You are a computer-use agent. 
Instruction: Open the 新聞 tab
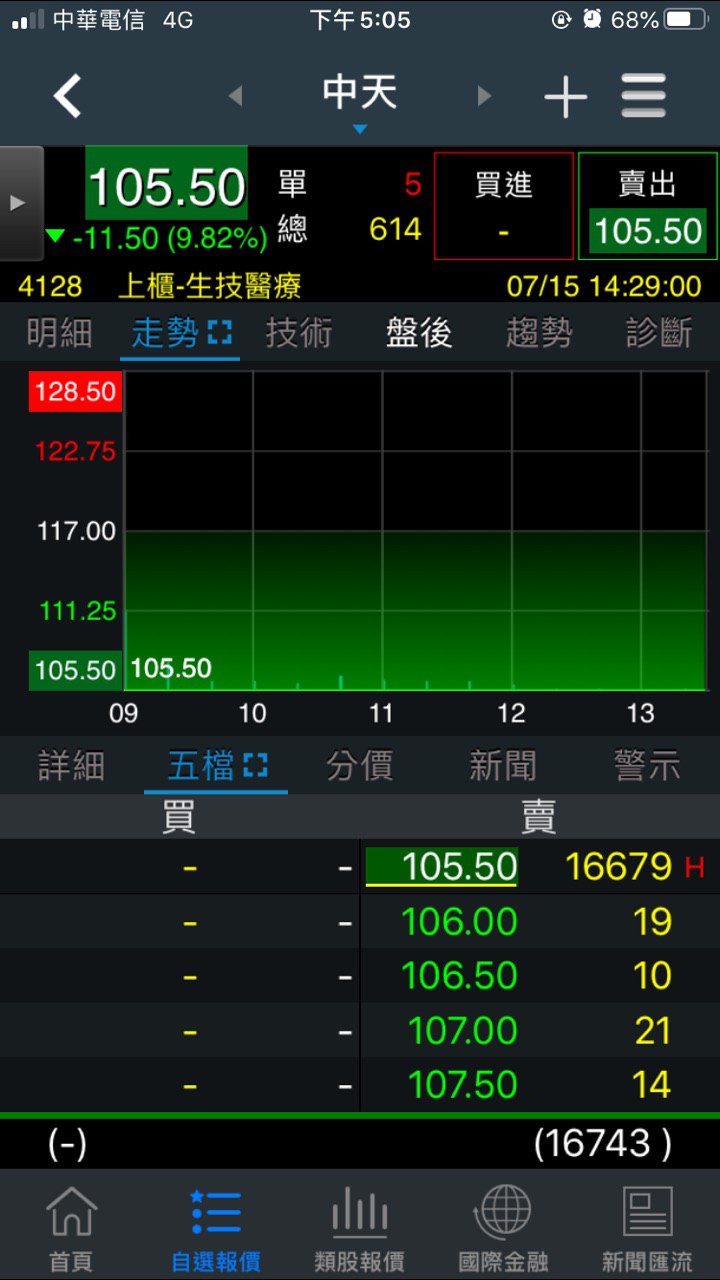503,766
